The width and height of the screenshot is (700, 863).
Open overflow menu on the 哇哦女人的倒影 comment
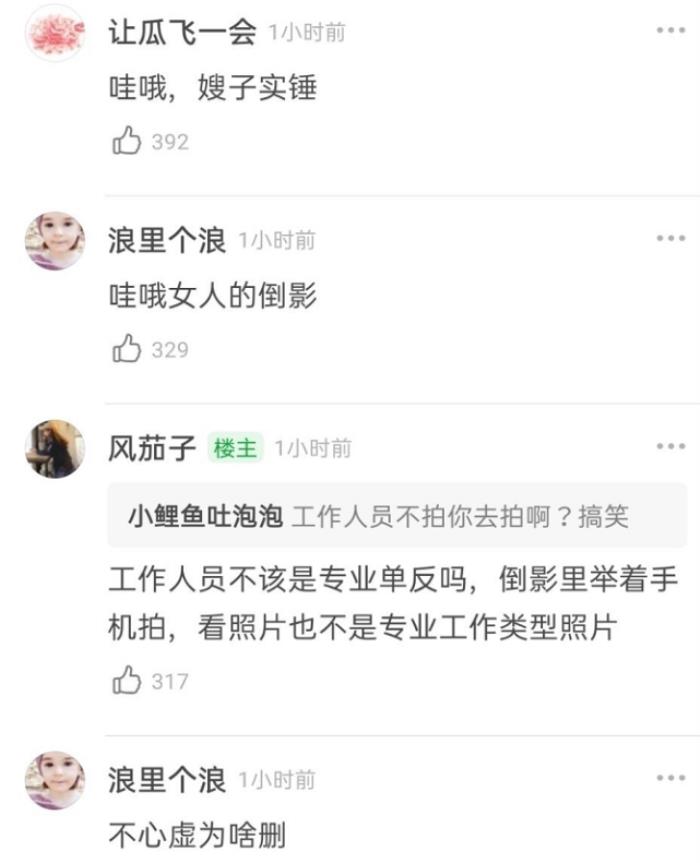[670, 239]
